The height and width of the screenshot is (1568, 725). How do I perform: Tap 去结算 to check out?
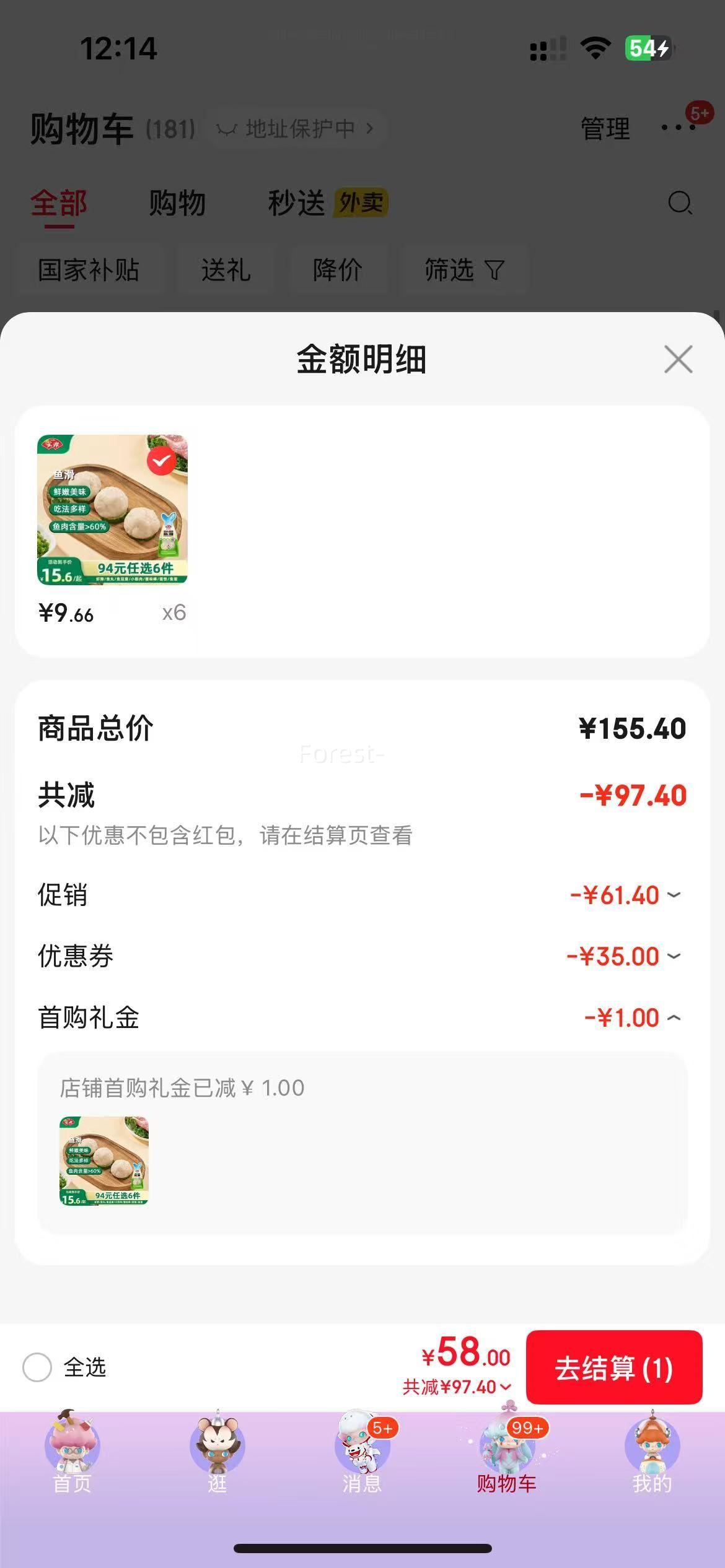(613, 1367)
